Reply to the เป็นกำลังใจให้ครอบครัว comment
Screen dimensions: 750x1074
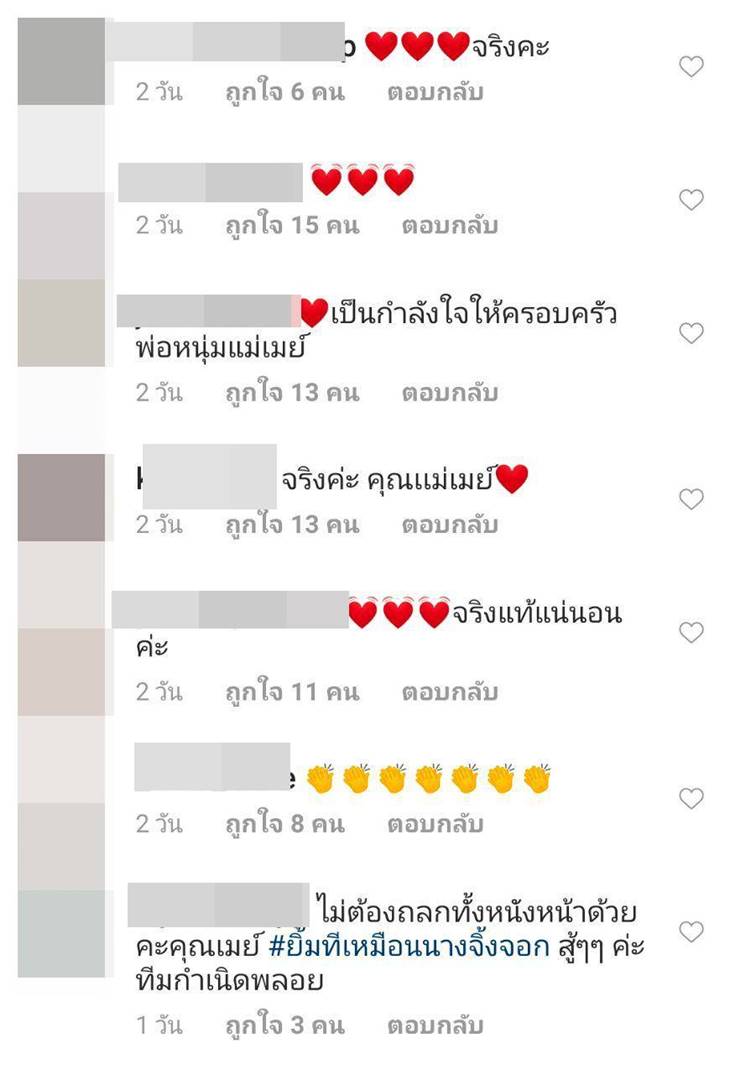tap(450, 392)
